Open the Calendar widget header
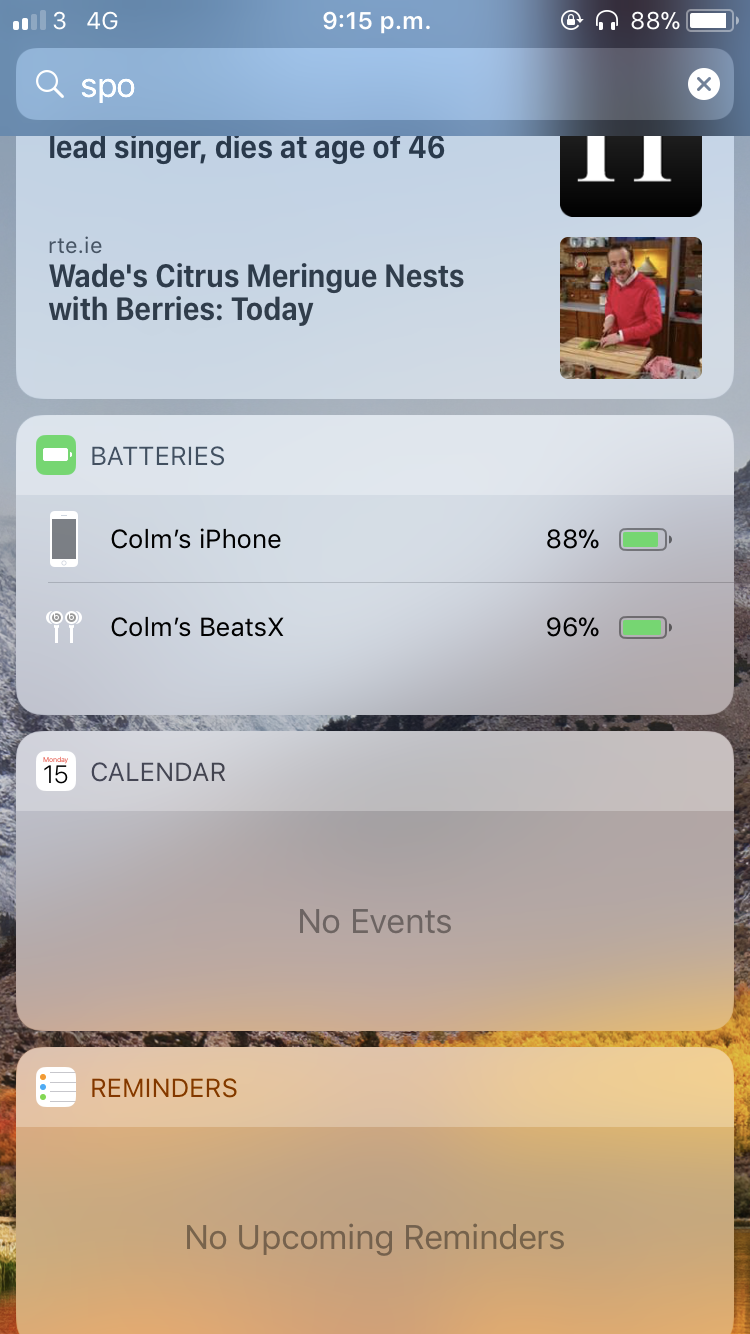Image resolution: width=750 pixels, height=1334 pixels. pyautogui.click(x=375, y=772)
